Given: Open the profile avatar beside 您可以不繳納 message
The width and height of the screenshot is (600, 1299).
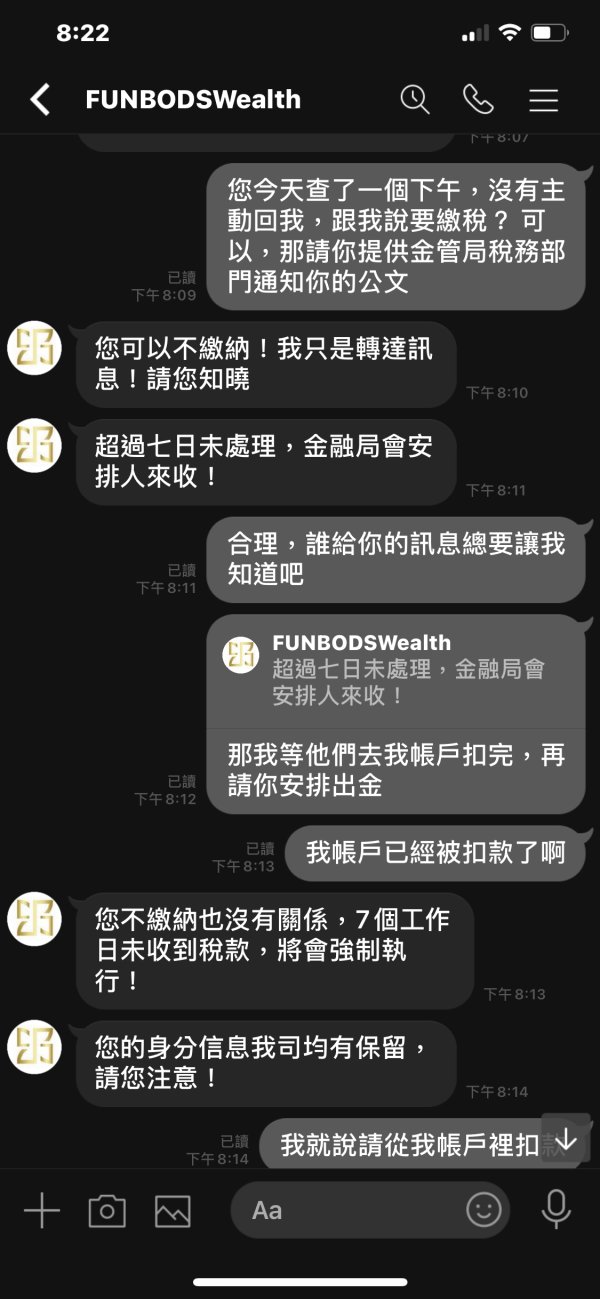Looking at the screenshot, I should click(35, 349).
